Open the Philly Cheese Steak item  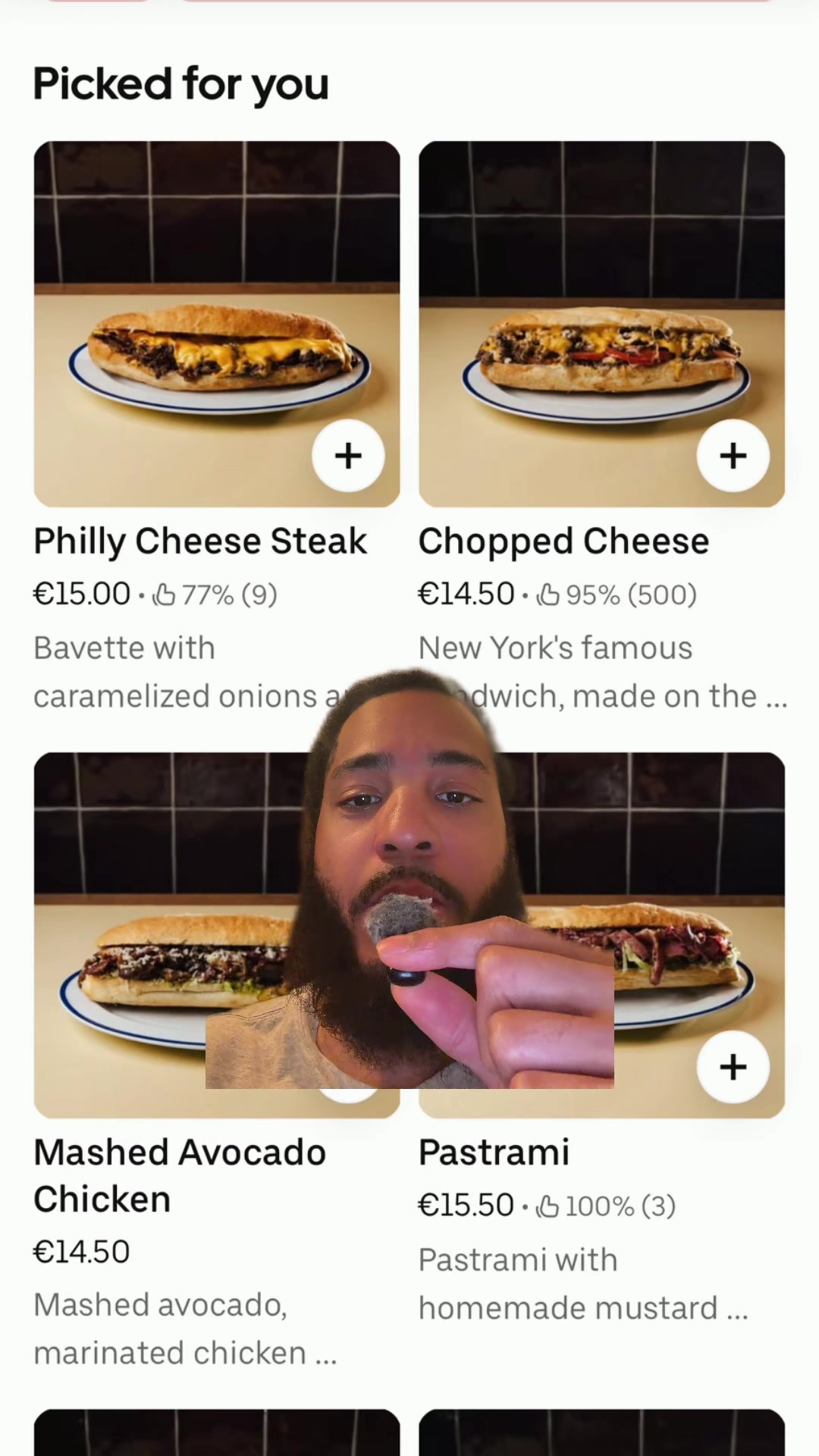pos(200,541)
